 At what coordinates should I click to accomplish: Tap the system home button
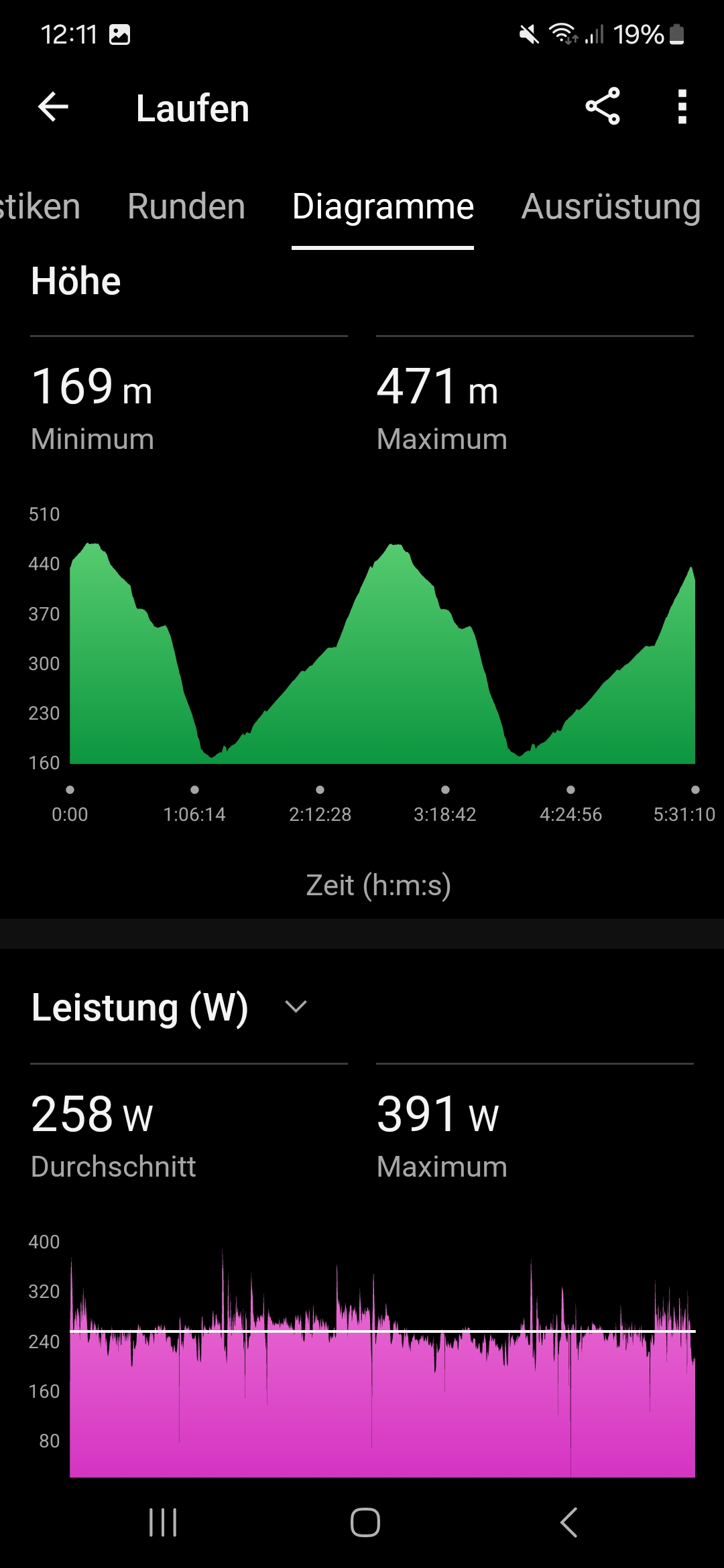pyautogui.click(x=365, y=1522)
